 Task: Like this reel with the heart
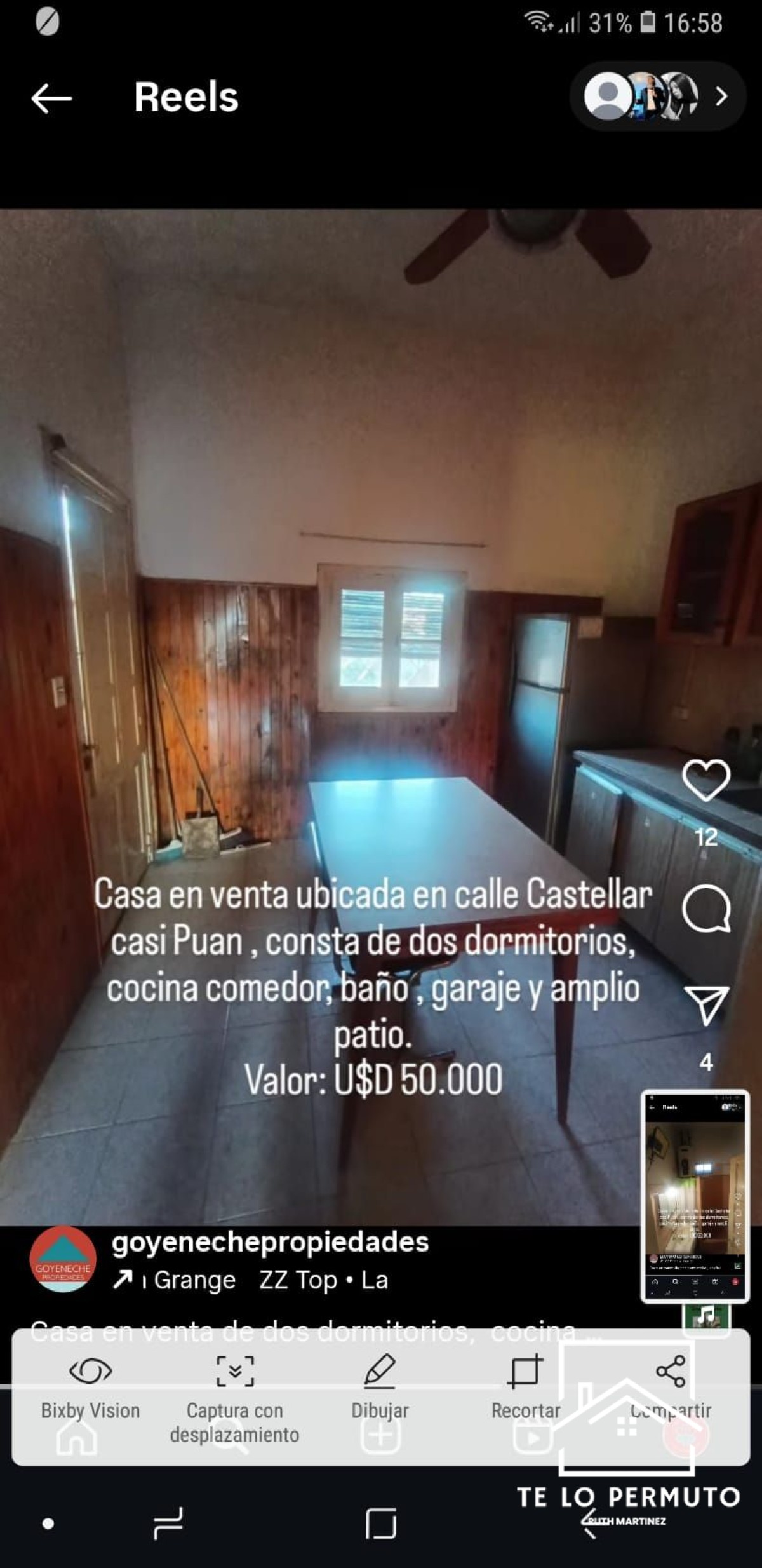click(x=705, y=780)
